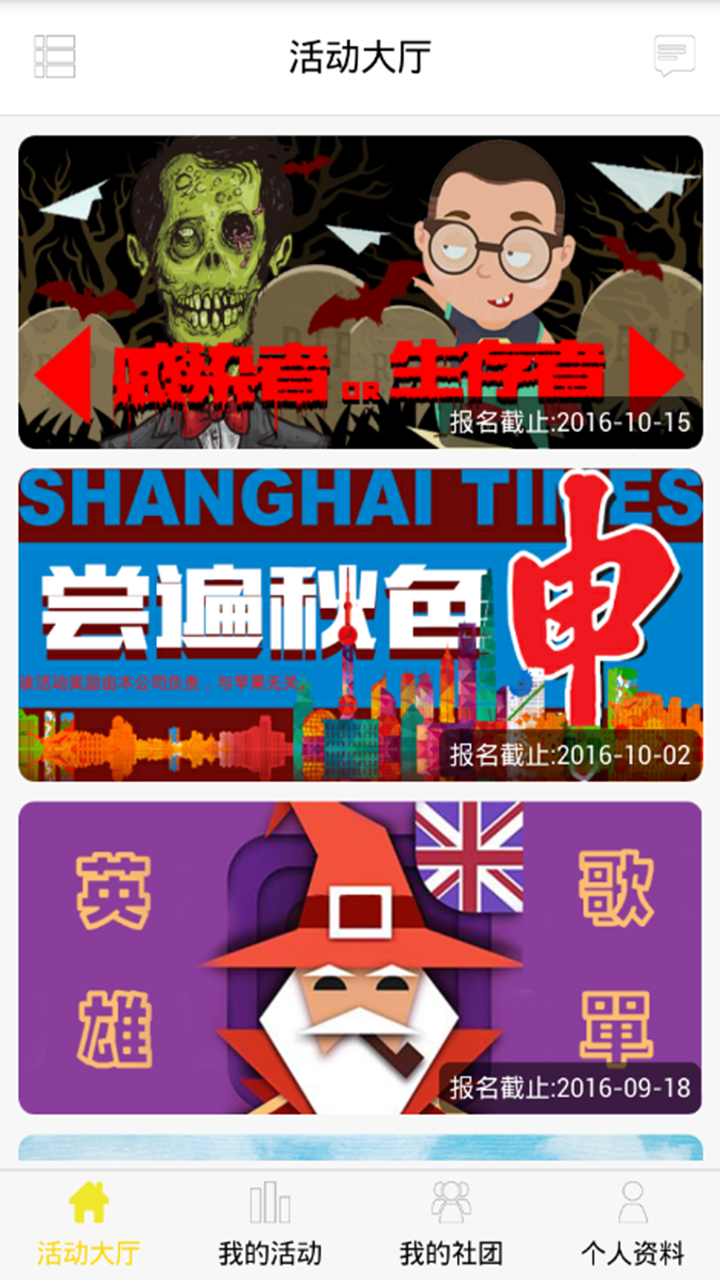Switch to the 我的活动 tab
This screenshot has height=1280, width=720.
click(270, 1225)
